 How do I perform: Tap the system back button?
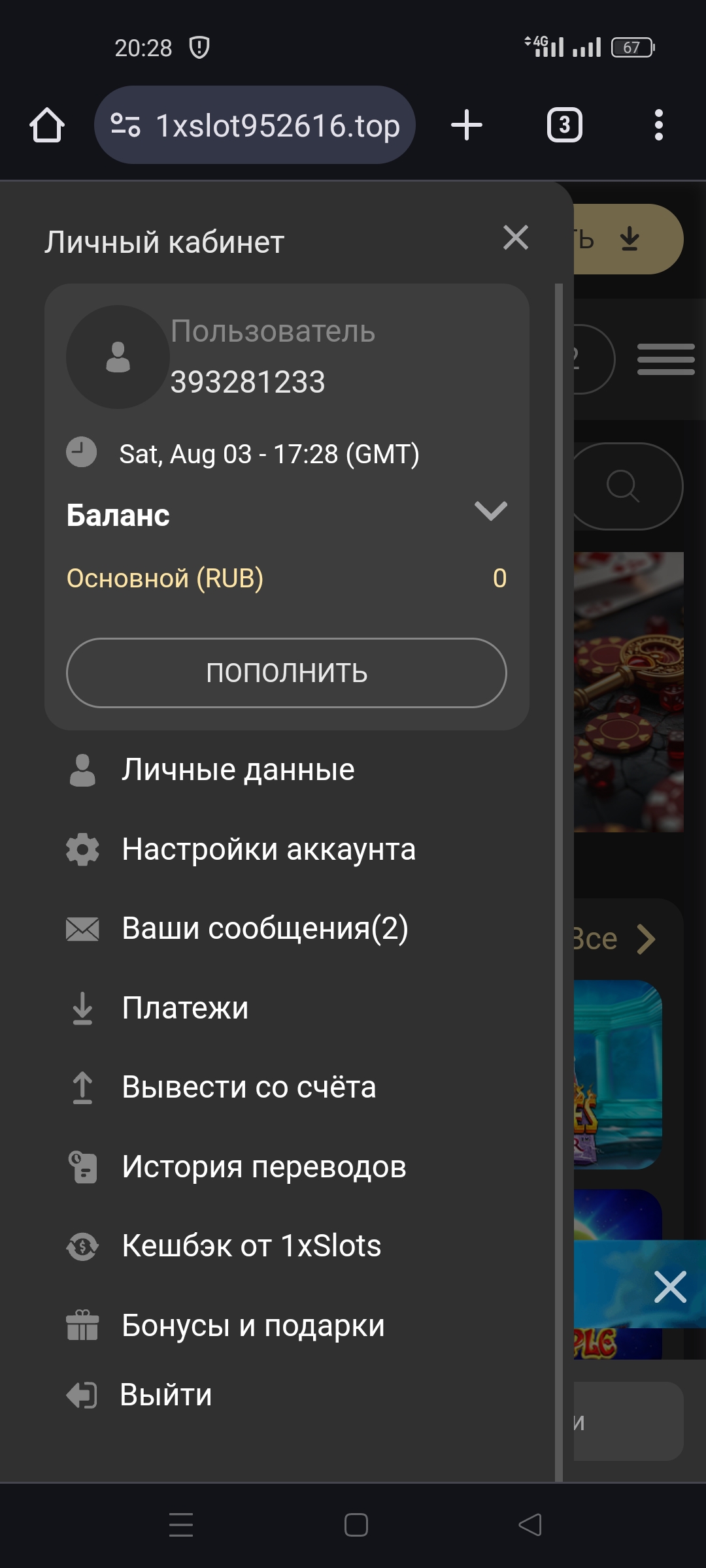click(530, 1525)
